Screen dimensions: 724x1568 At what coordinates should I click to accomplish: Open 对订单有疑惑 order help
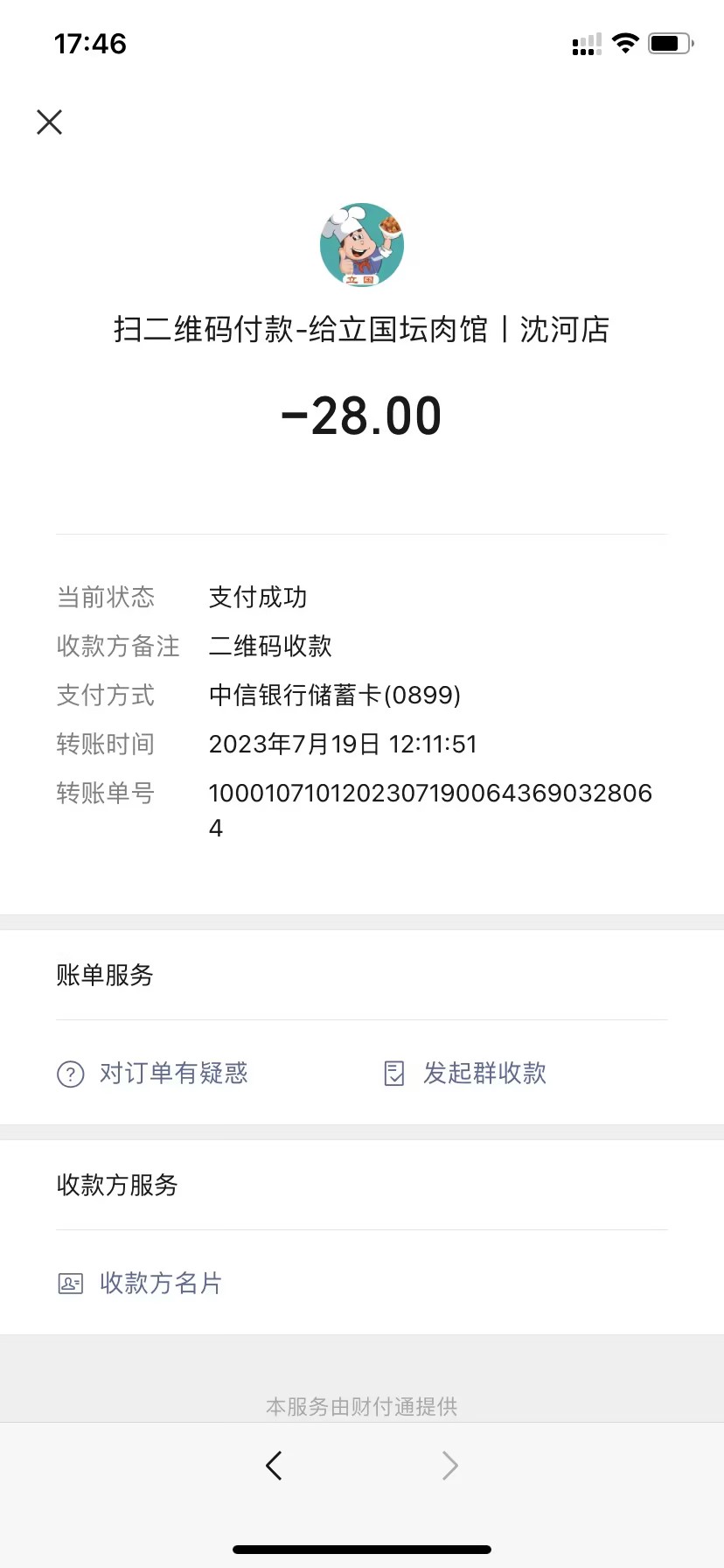(154, 1073)
